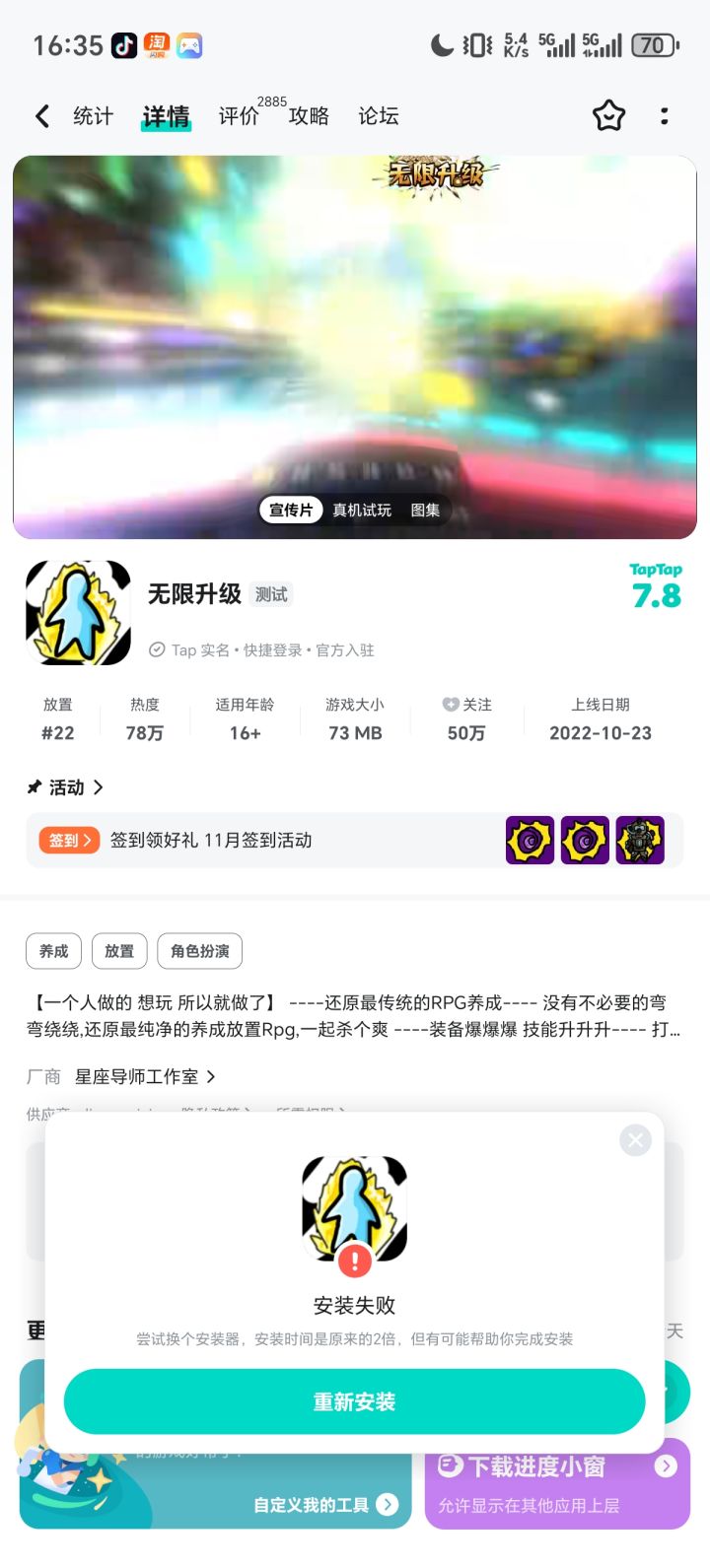
Task: Tap the robot reward icon in activity row
Action: 639,840
